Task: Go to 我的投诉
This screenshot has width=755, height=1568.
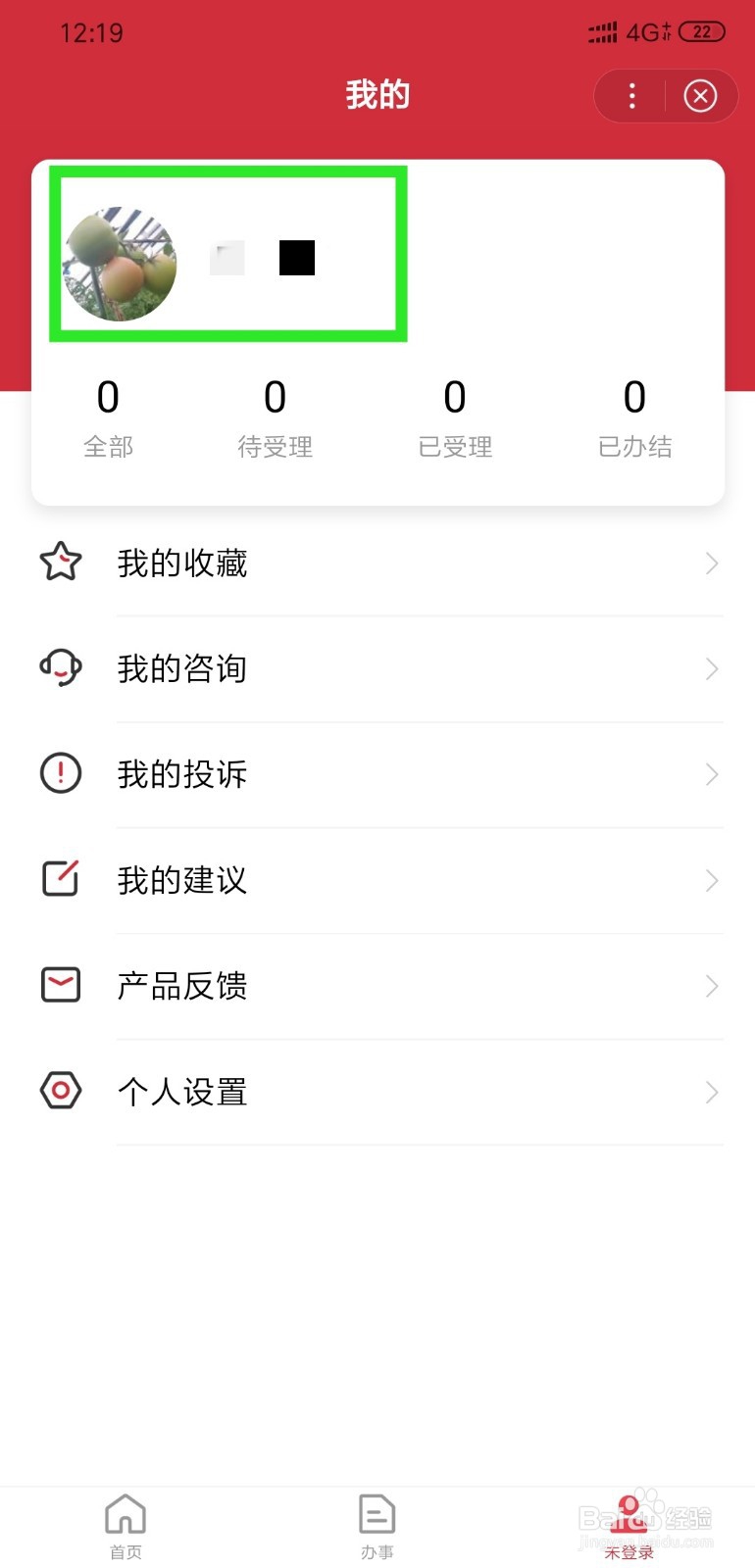Action: point(377,775)
